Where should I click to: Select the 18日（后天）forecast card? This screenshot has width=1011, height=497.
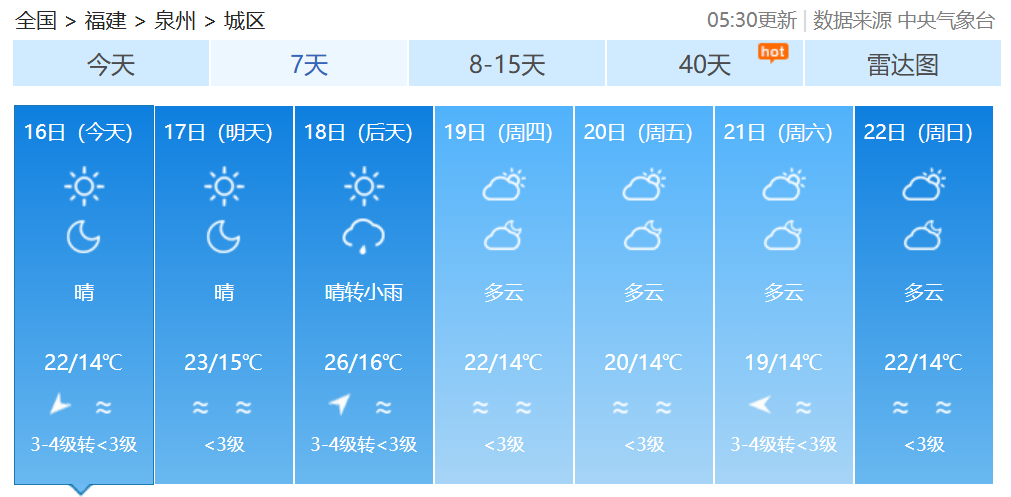(x=364, y=295)
